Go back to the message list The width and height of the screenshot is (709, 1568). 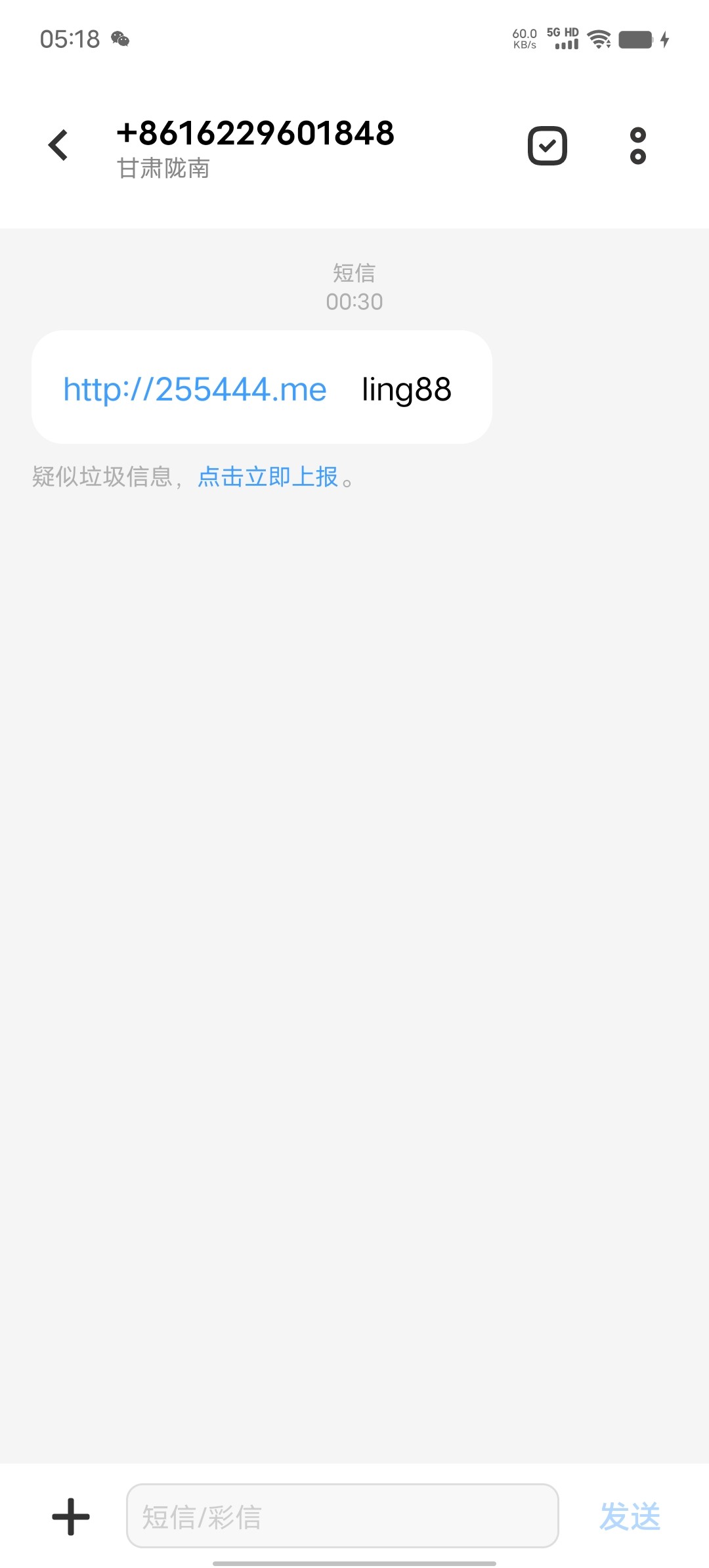click(x=58, y=145)
